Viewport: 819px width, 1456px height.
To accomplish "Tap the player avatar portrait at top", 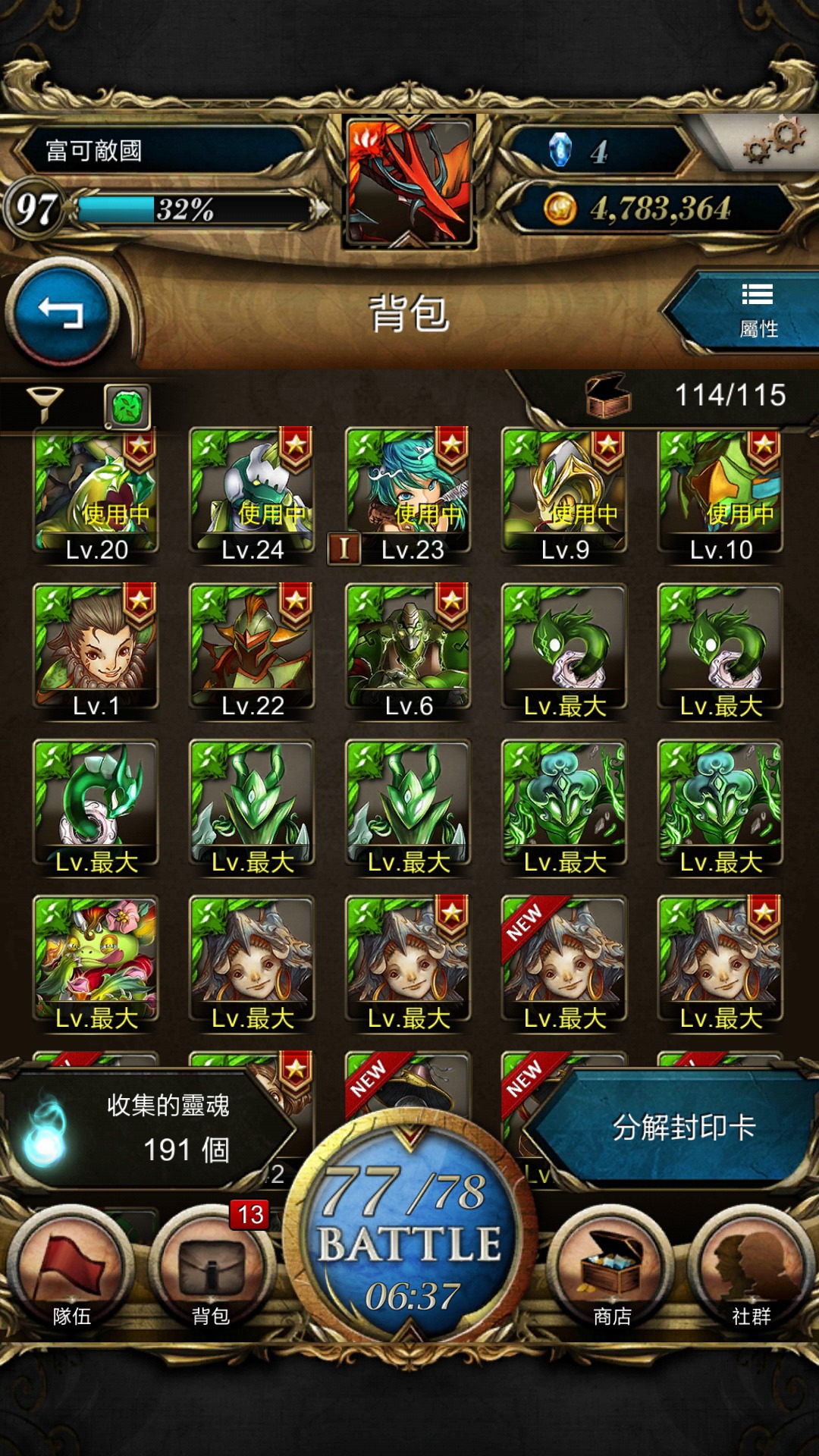I will [x=409, y=182].
